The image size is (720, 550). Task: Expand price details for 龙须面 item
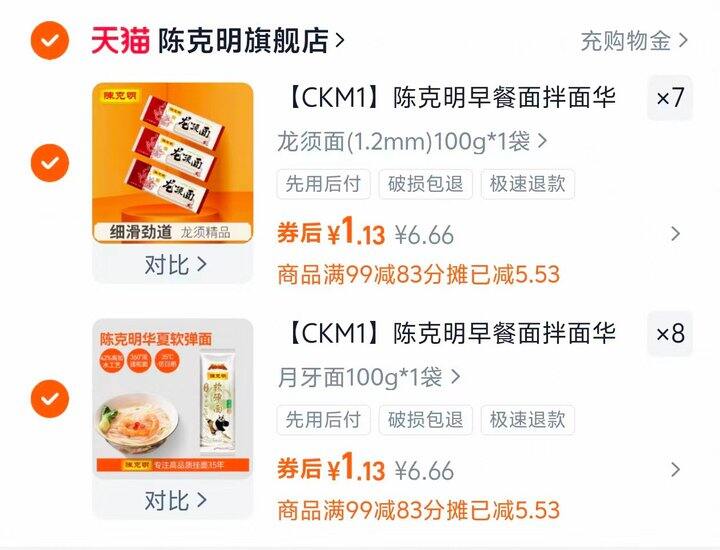pyautogui.click(x=675, y=234)
